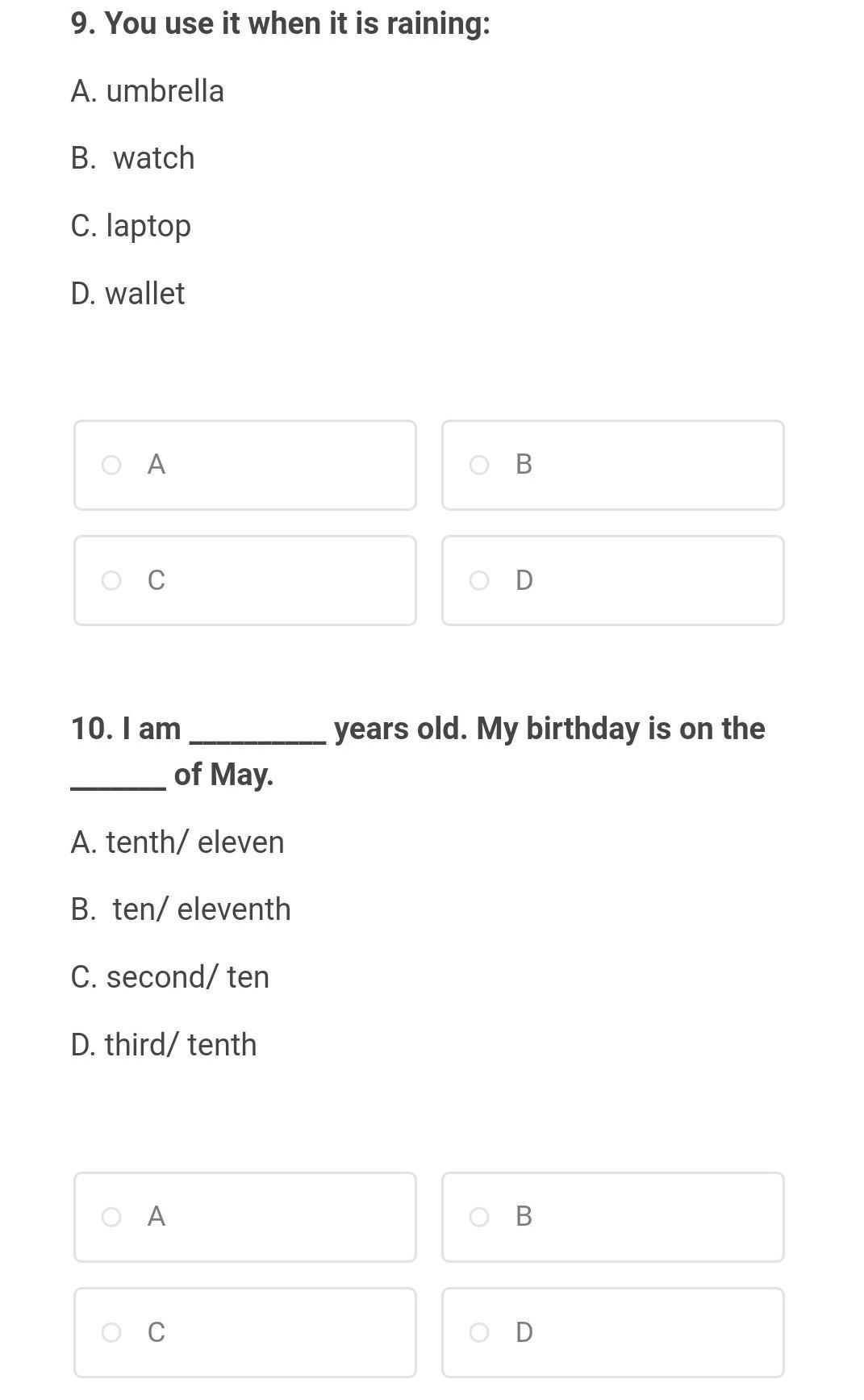Select answer B for question 9
Viewport: 864px width, 1400px height.
tap(613, 465)
